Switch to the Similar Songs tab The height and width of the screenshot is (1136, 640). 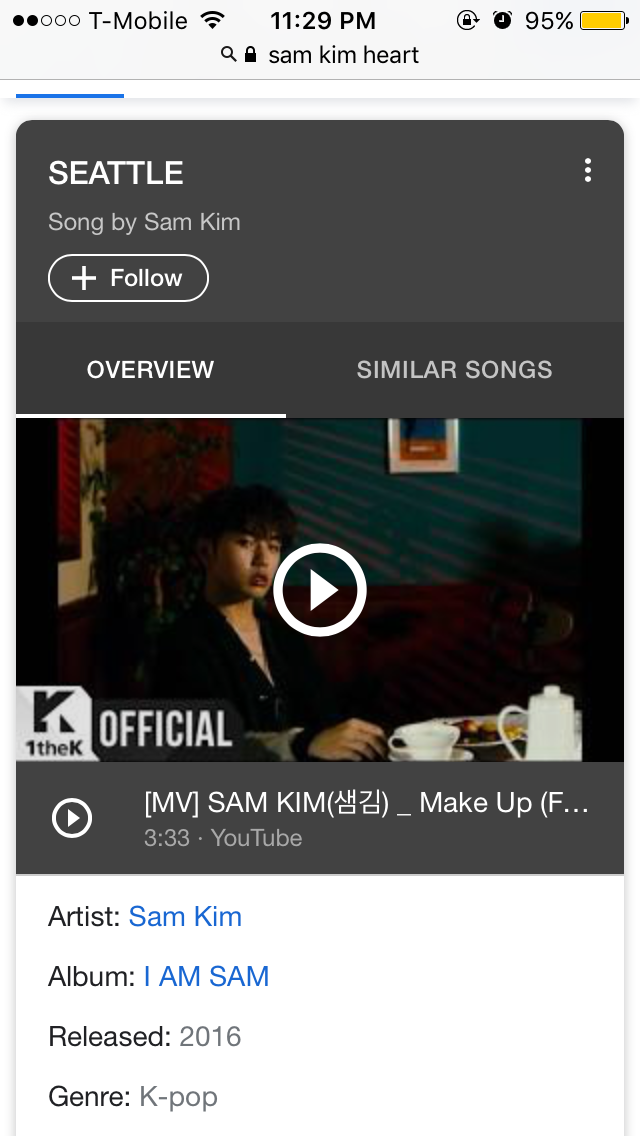click(x=454, y=370)
